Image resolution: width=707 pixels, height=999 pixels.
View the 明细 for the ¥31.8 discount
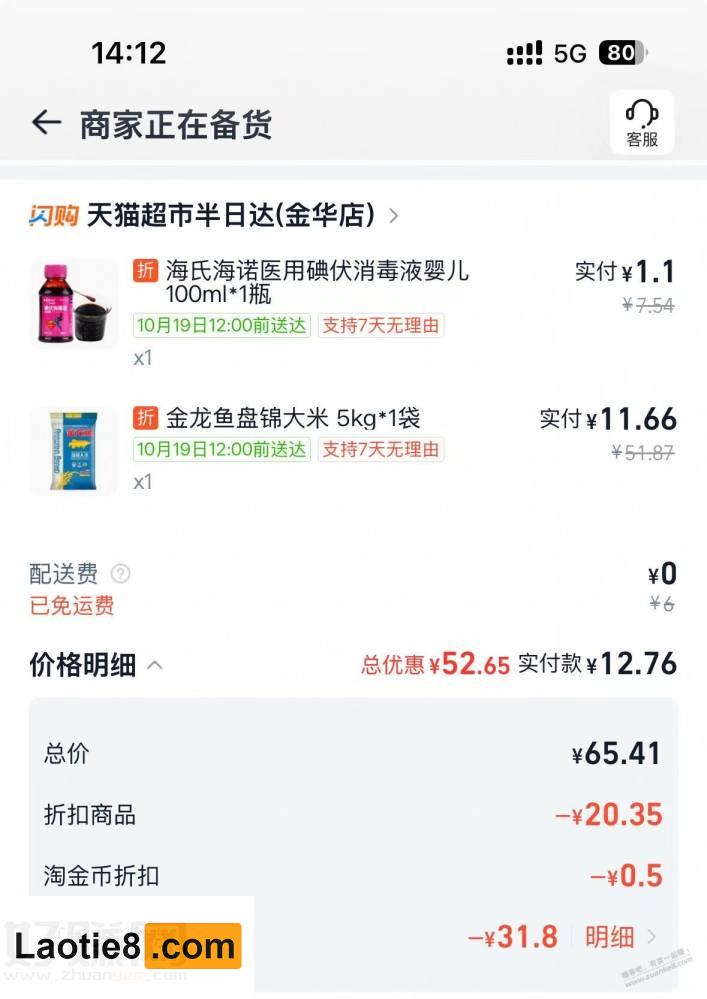(x=619, y=937)
